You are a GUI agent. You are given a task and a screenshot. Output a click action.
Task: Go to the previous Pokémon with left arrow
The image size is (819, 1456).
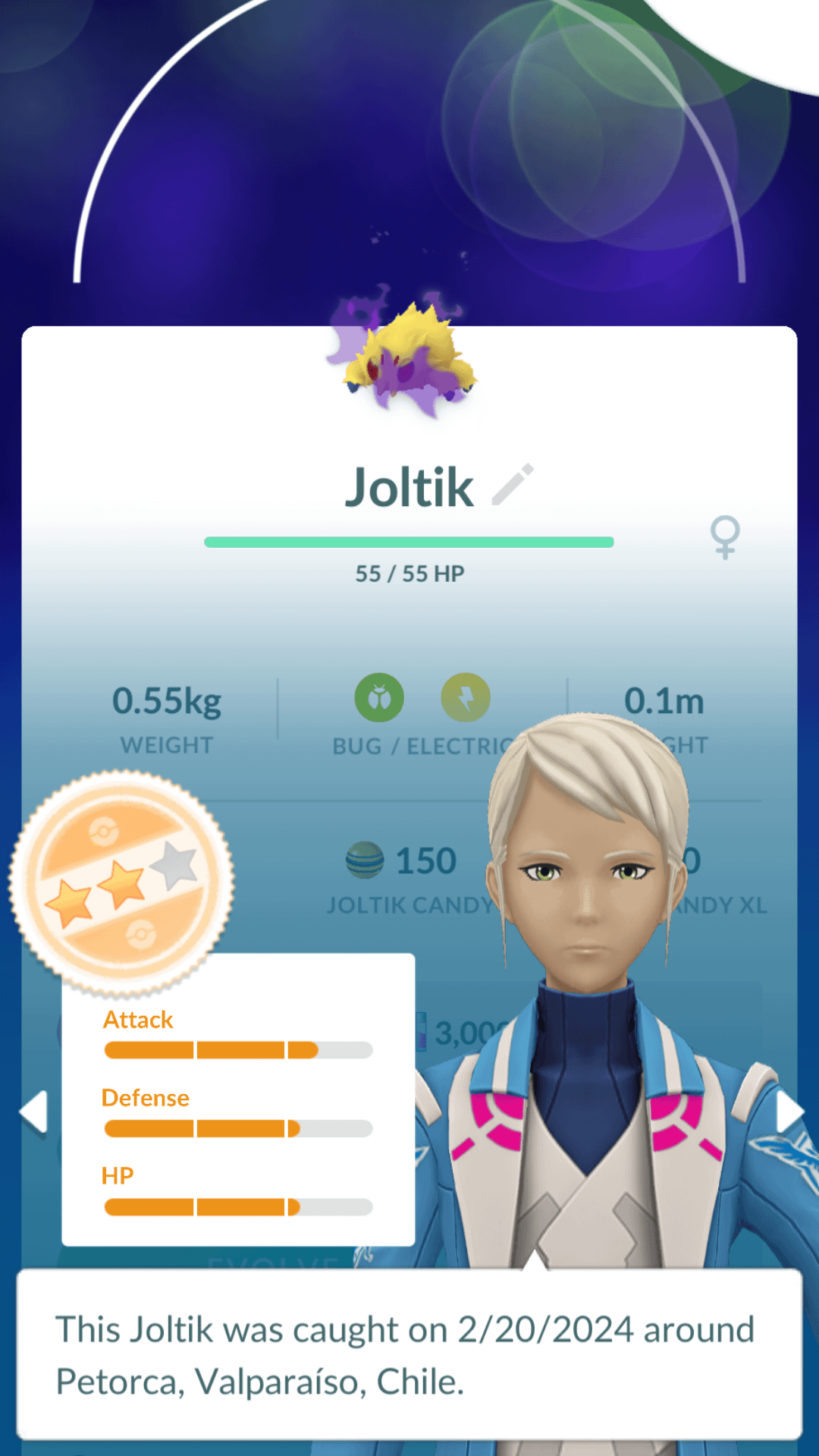[34, 1112]
